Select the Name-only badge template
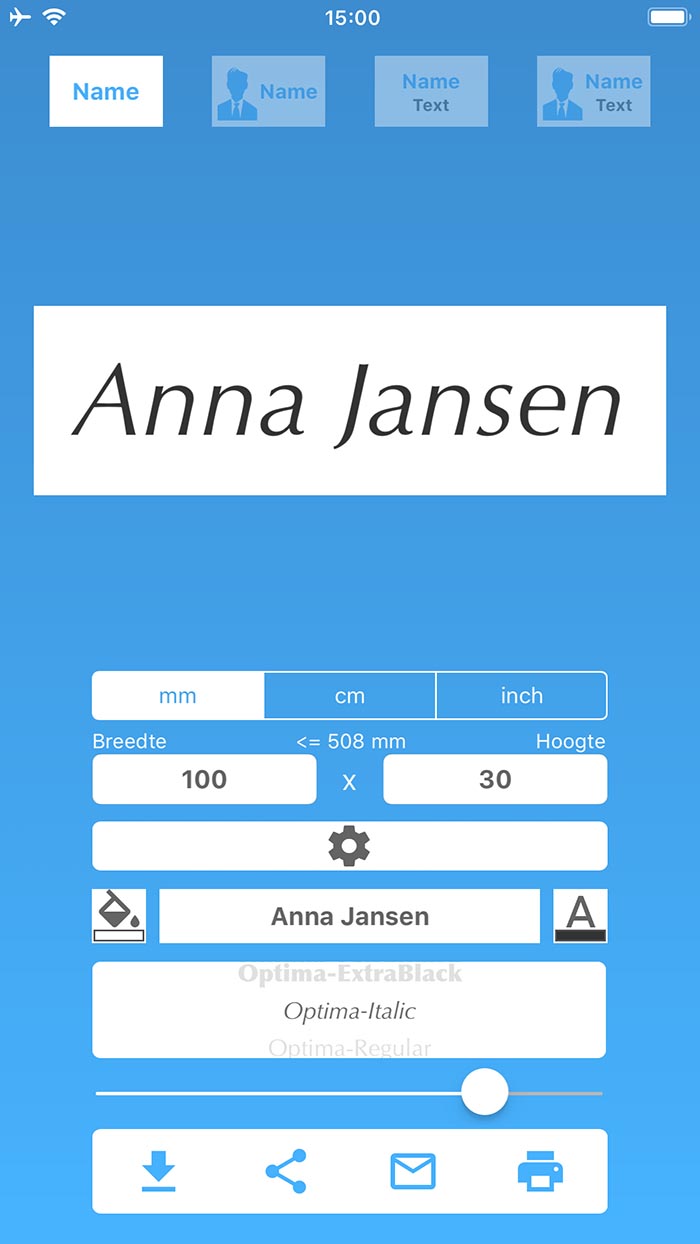The width and height of the screenshot is (700, 1244). pyautogui.click(x=106, y=91)
